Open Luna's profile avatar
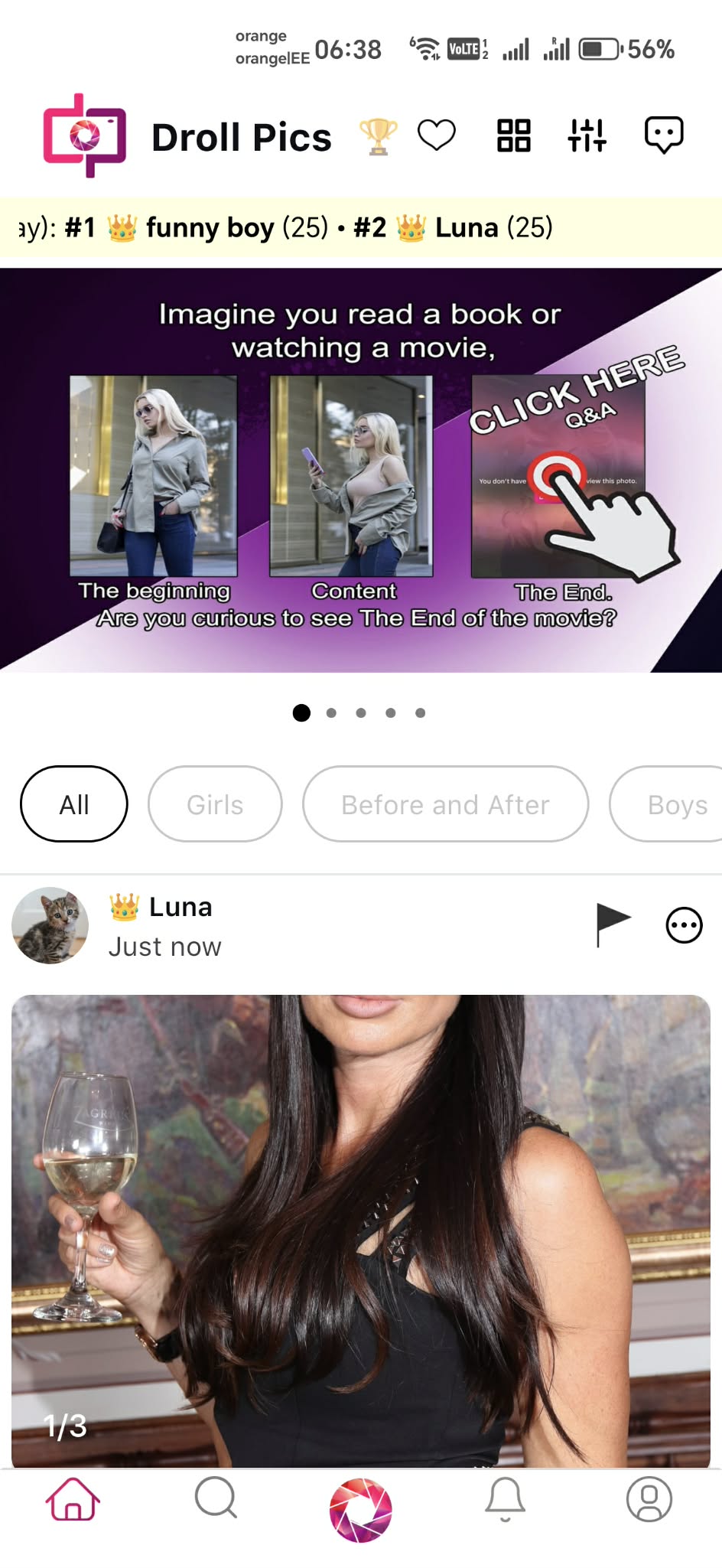The width and height of the screenshot is (722, 1568). [x=50, y=925]
